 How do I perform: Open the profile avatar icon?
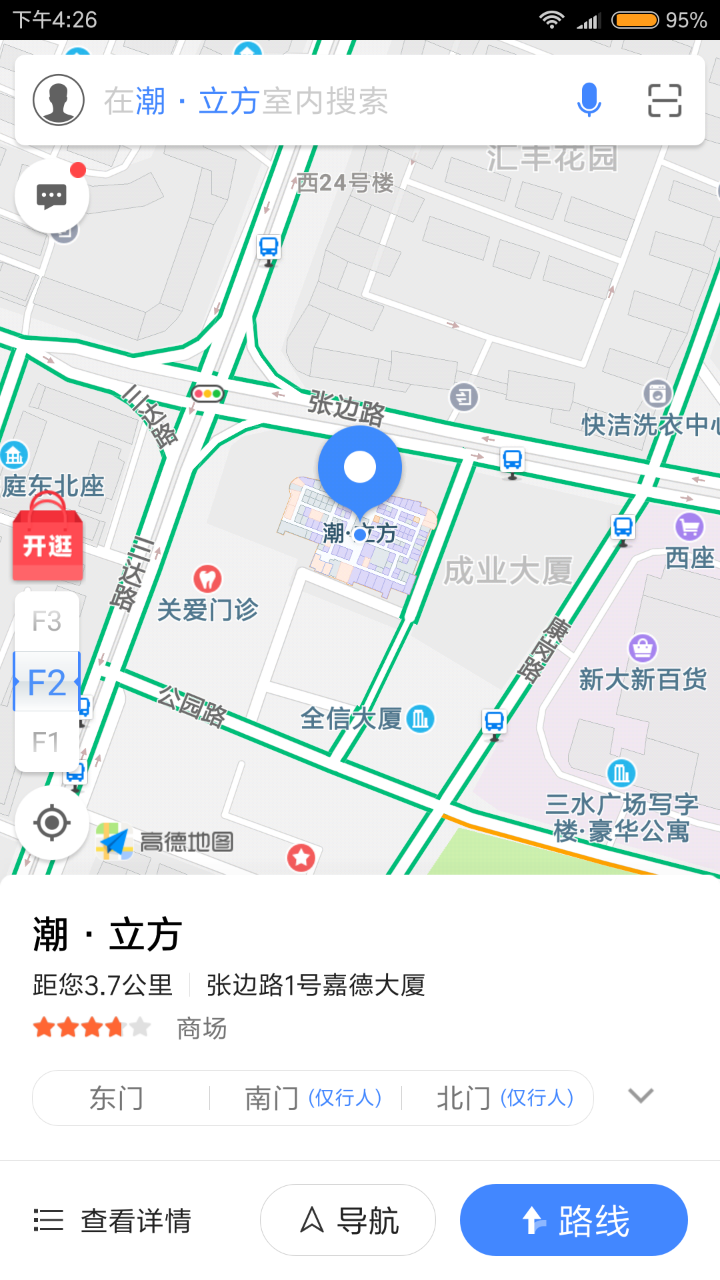(58, 100)
